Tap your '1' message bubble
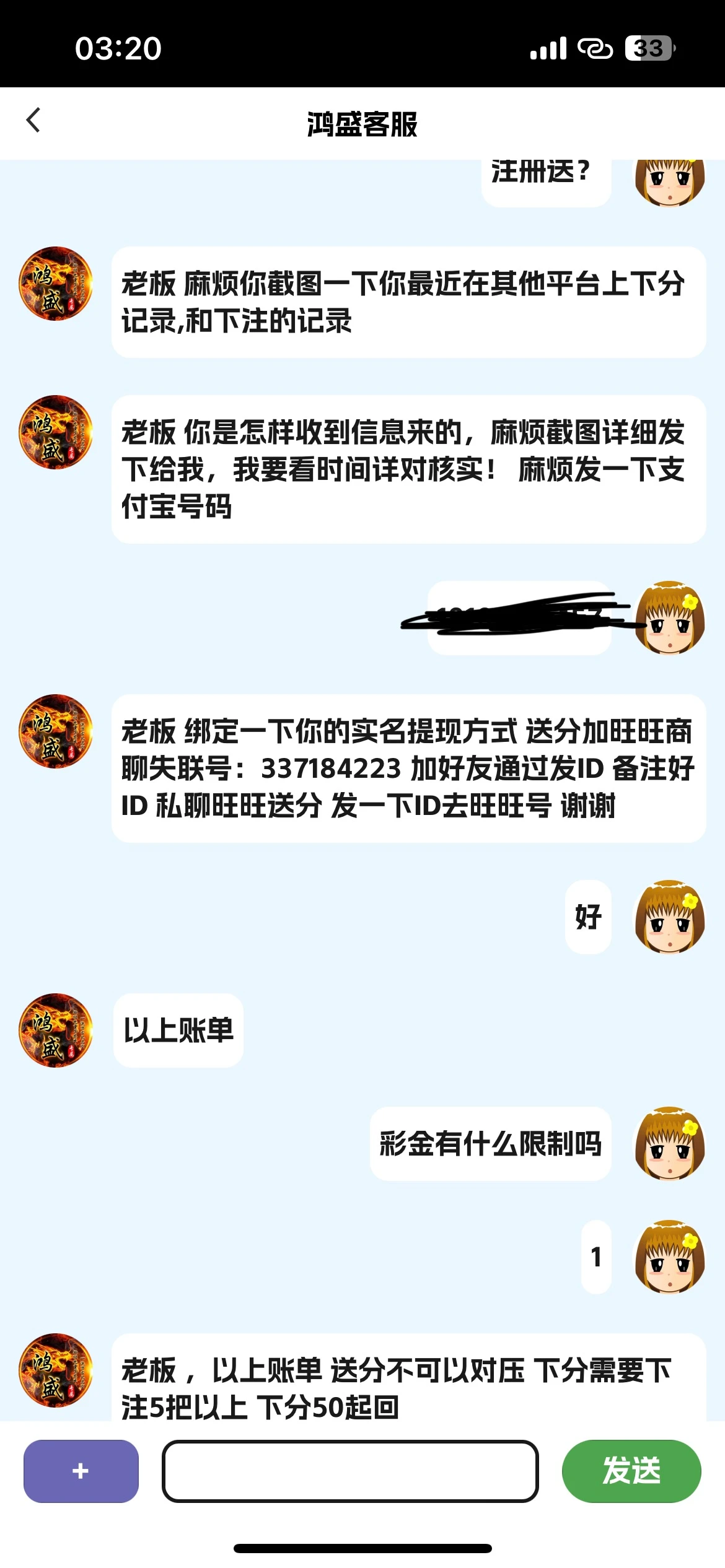Viewport: 725px width, 1568px height. (x=596, y=1257)
